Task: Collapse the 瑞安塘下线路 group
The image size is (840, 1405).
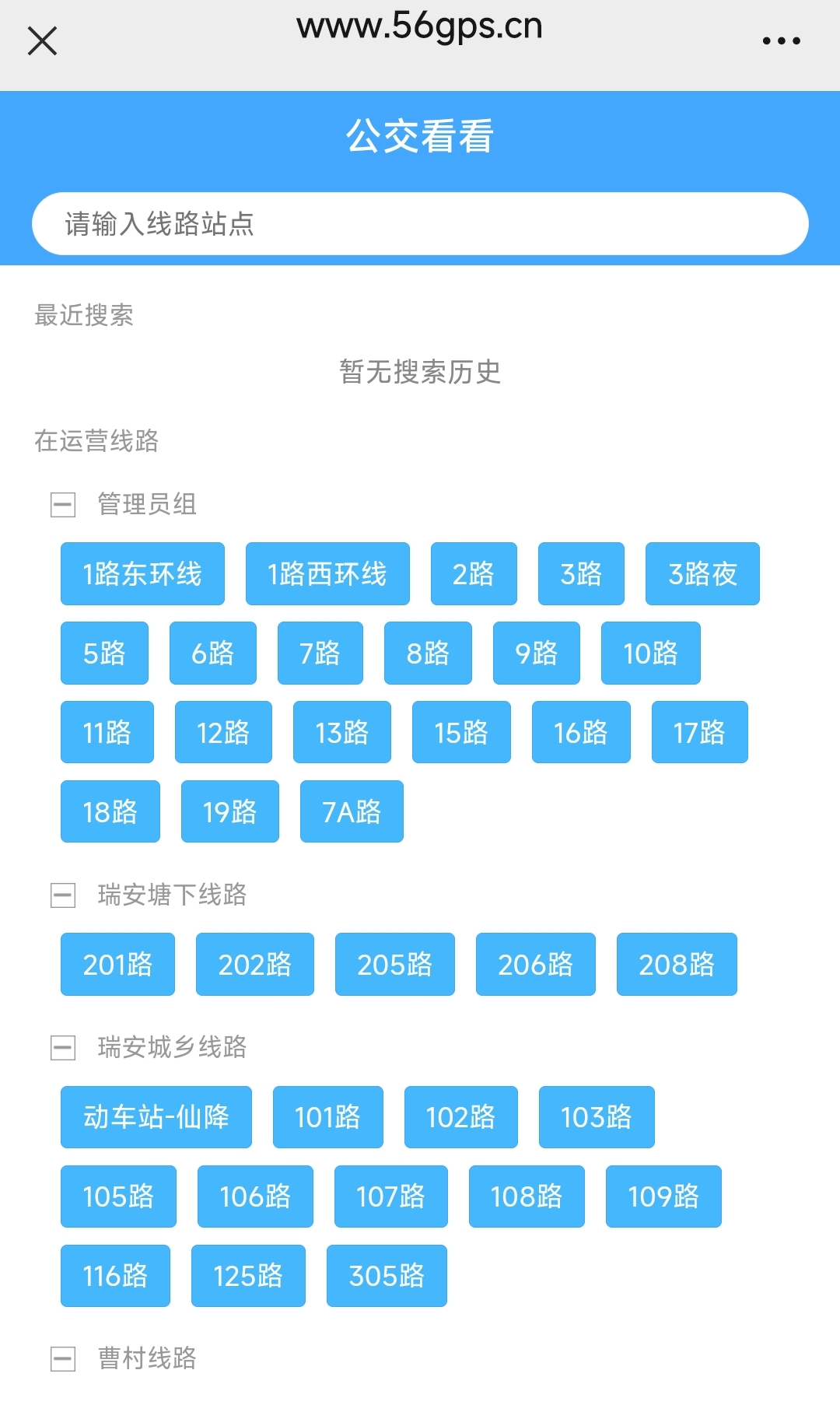Action: 63,895
